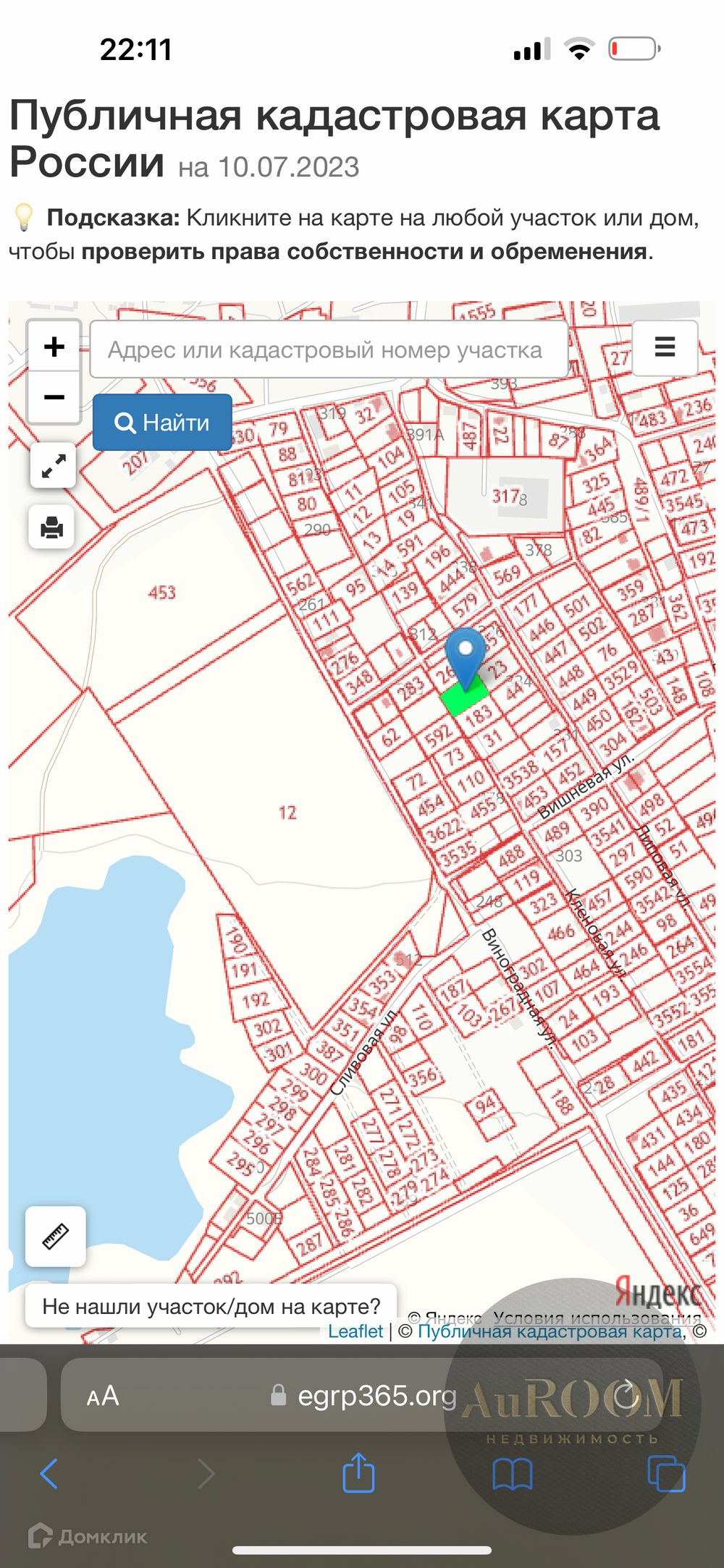Open the Не нашли участок/дом на карте? prompt

(x=211, y=1306)
